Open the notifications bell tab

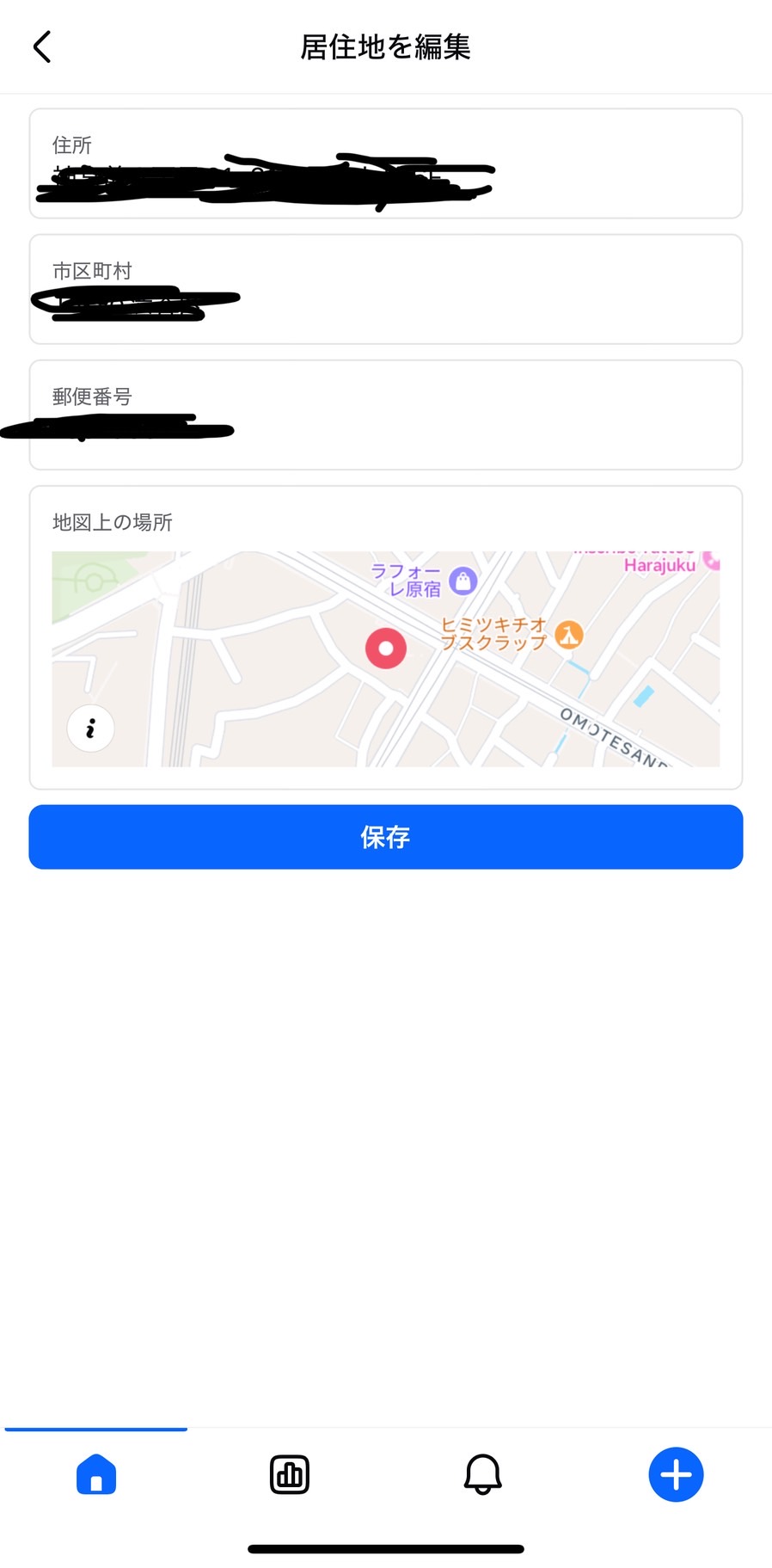(483, 1474)
